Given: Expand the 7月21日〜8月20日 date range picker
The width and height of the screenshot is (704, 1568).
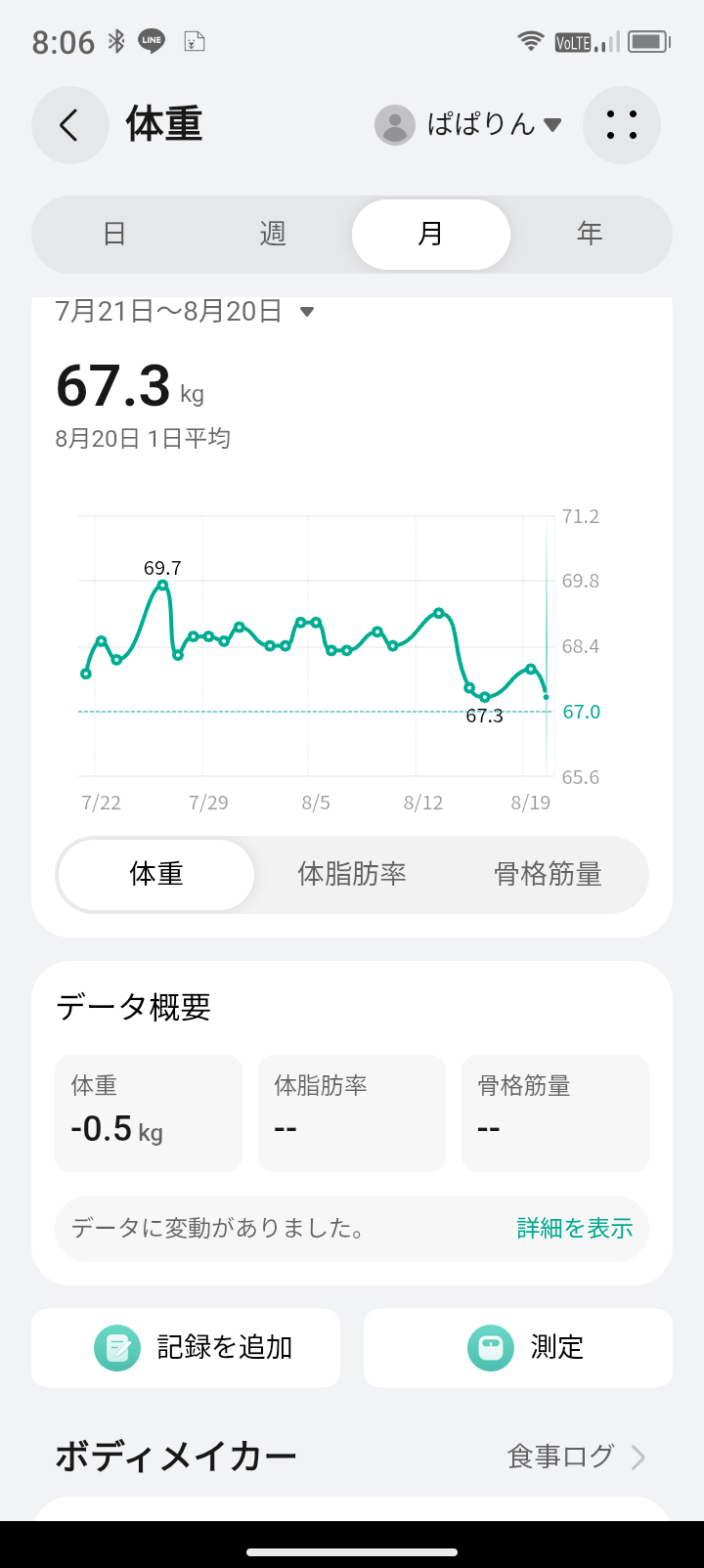Looking at the screenshot, I should 185,312.
